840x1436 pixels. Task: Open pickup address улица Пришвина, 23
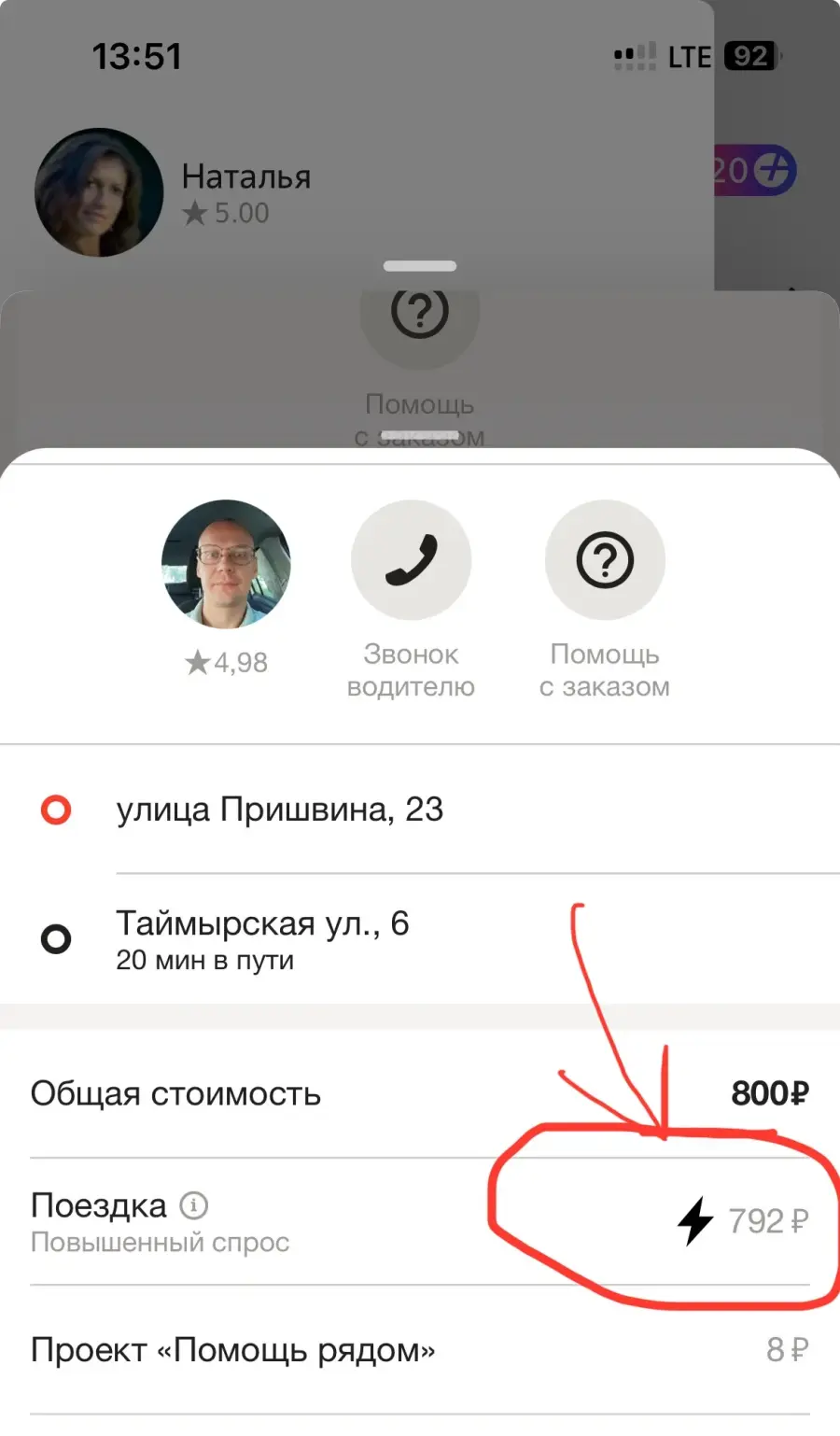(420, 810)
